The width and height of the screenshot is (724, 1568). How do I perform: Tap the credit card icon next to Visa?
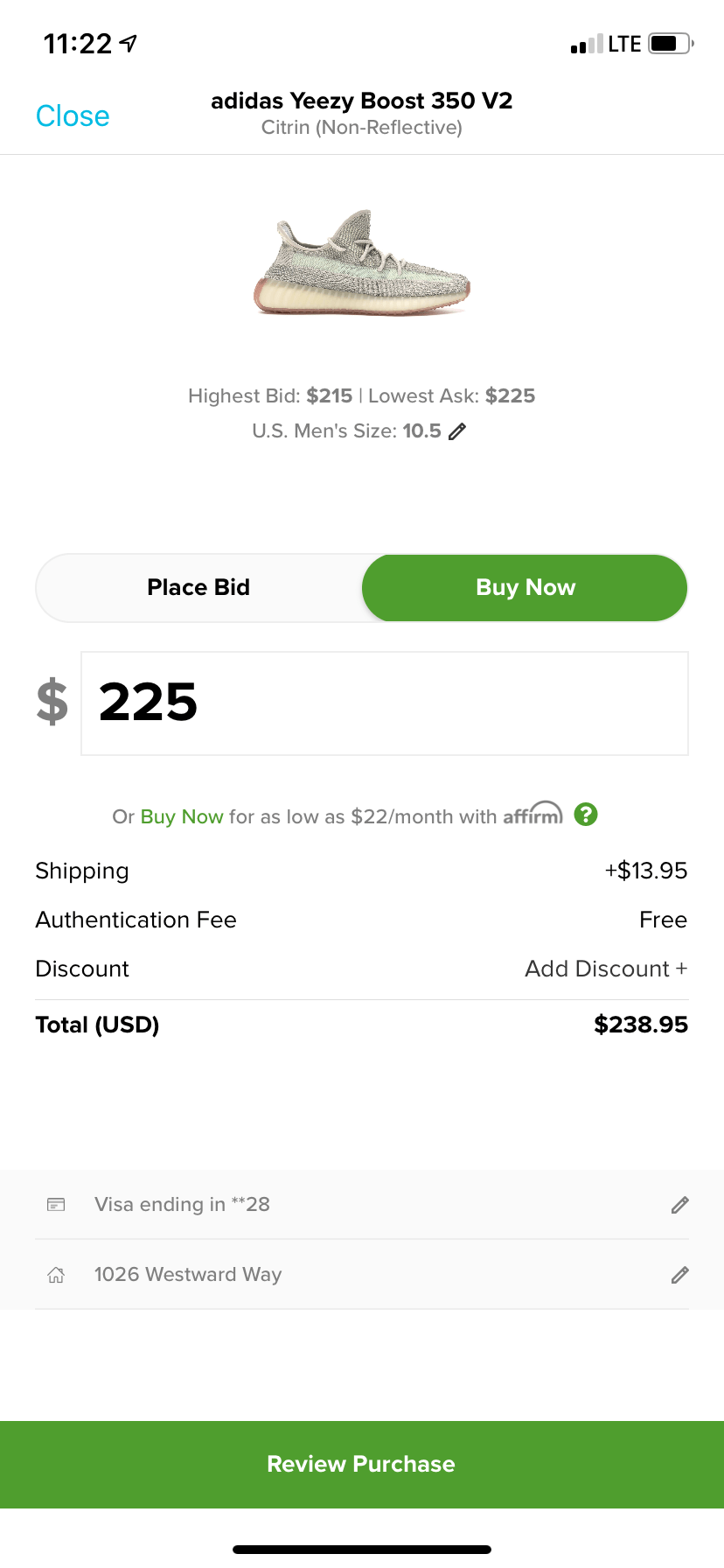(55, 1204)
